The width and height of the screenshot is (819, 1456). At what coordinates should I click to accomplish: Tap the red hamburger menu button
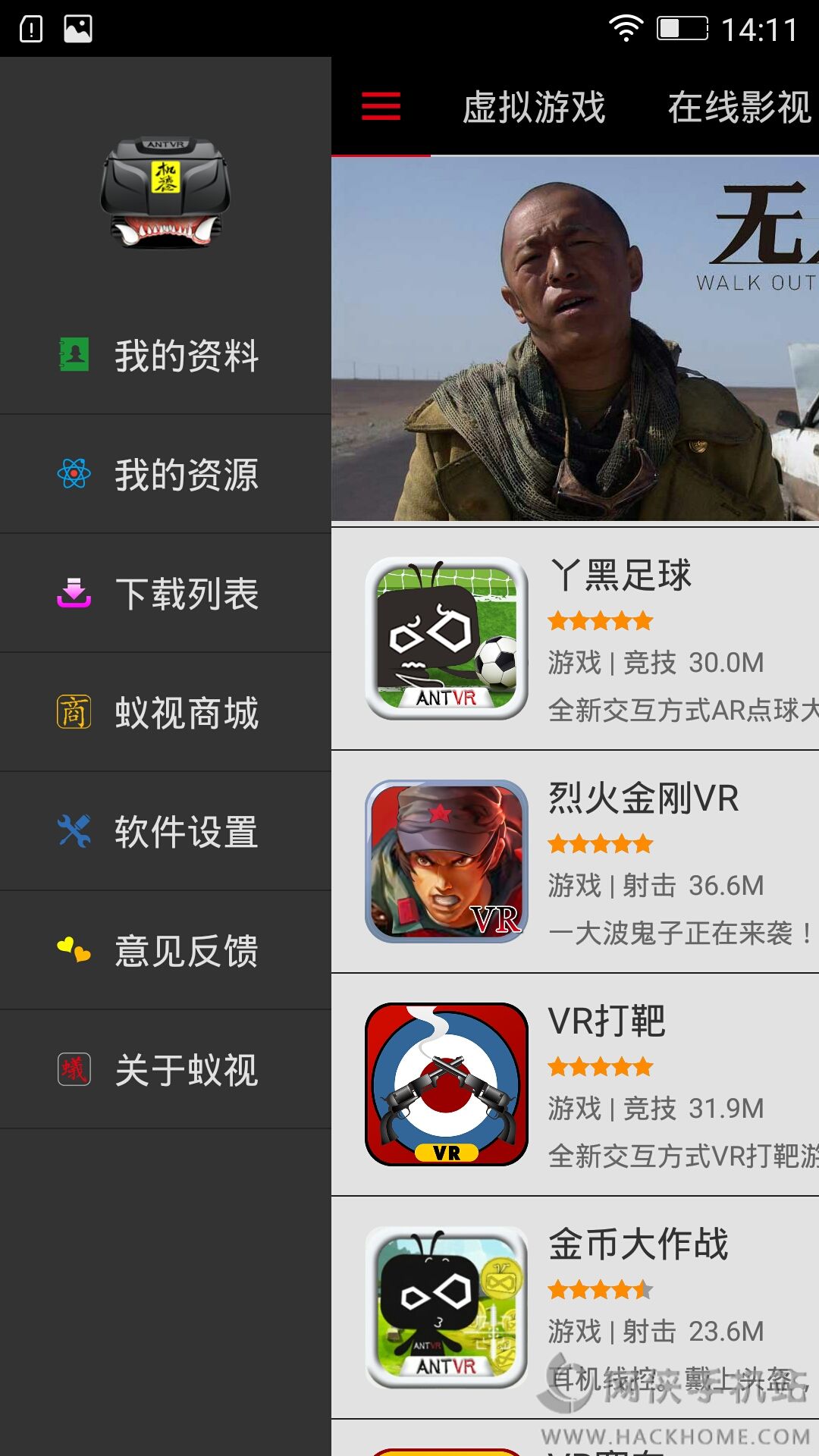click(x=381, y=106)
